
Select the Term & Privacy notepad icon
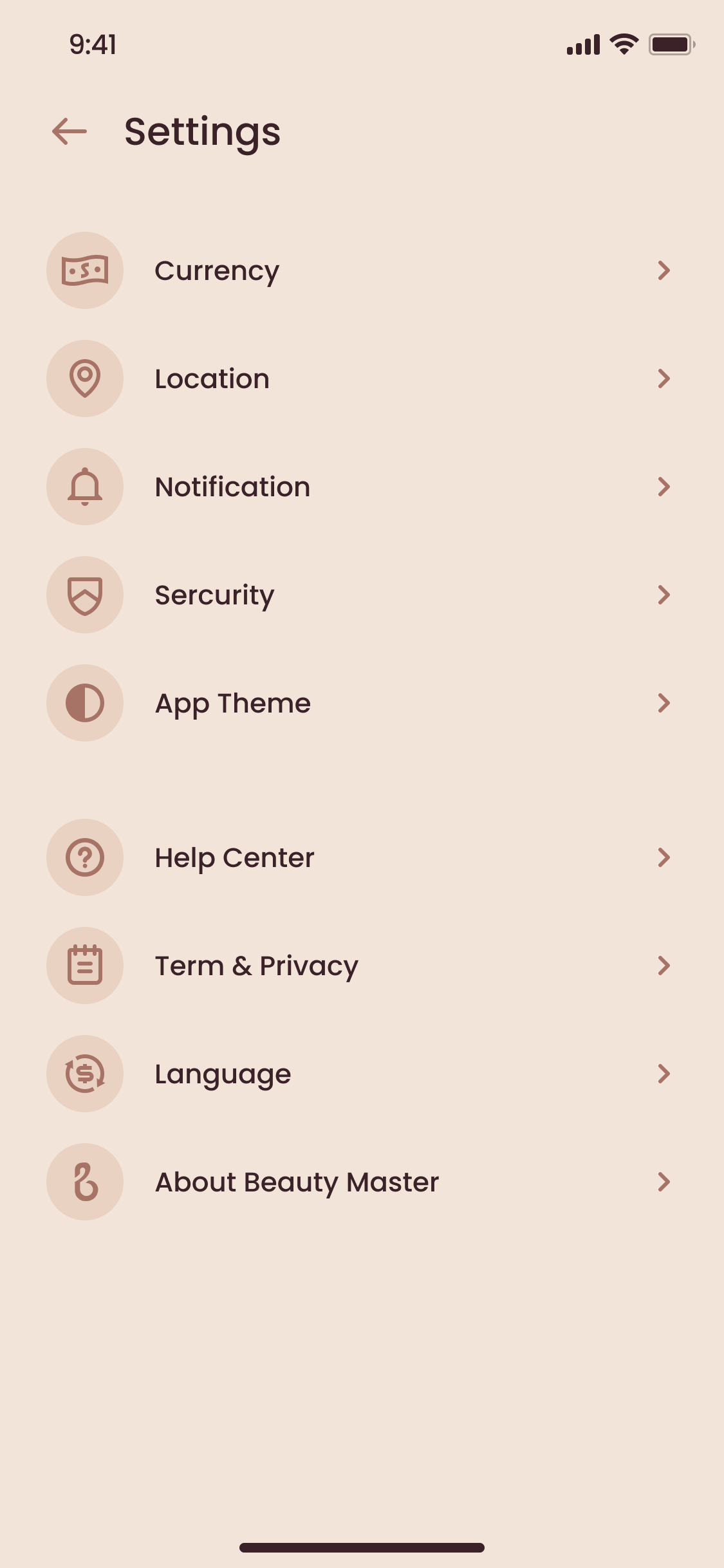point(84,965)
